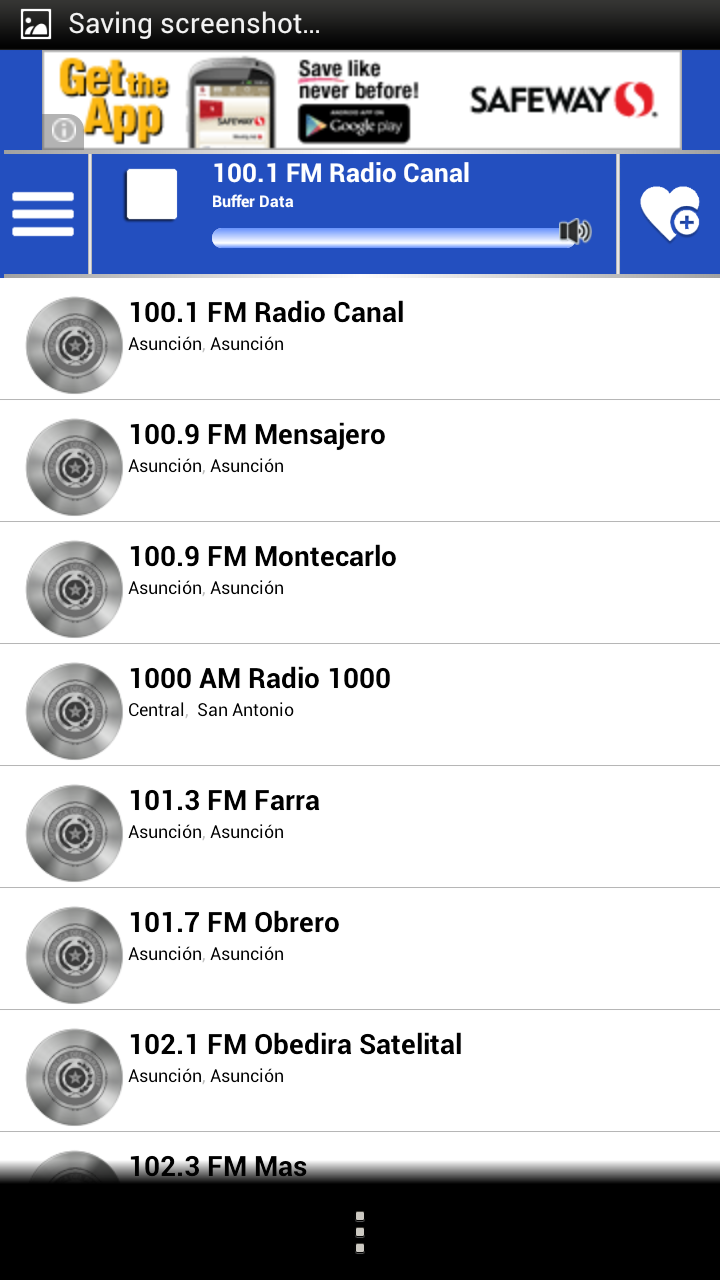Play 100.1 FM Radio Canal from list
The height and width of the screenshot is (1280, 720).
pyautogui.click(x=360, y=339)
